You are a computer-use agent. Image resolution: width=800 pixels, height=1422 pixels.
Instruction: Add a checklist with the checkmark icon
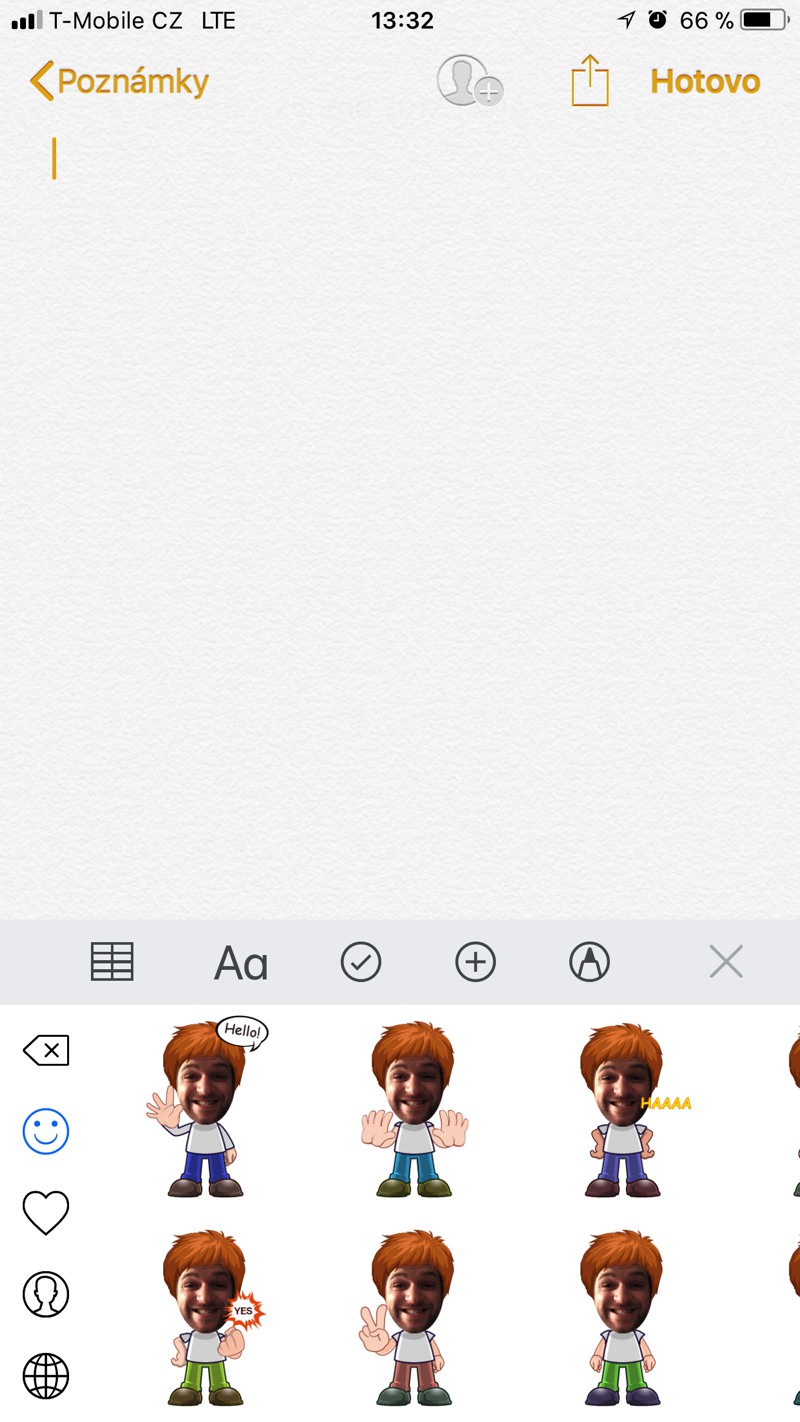[x=361, y=962]
